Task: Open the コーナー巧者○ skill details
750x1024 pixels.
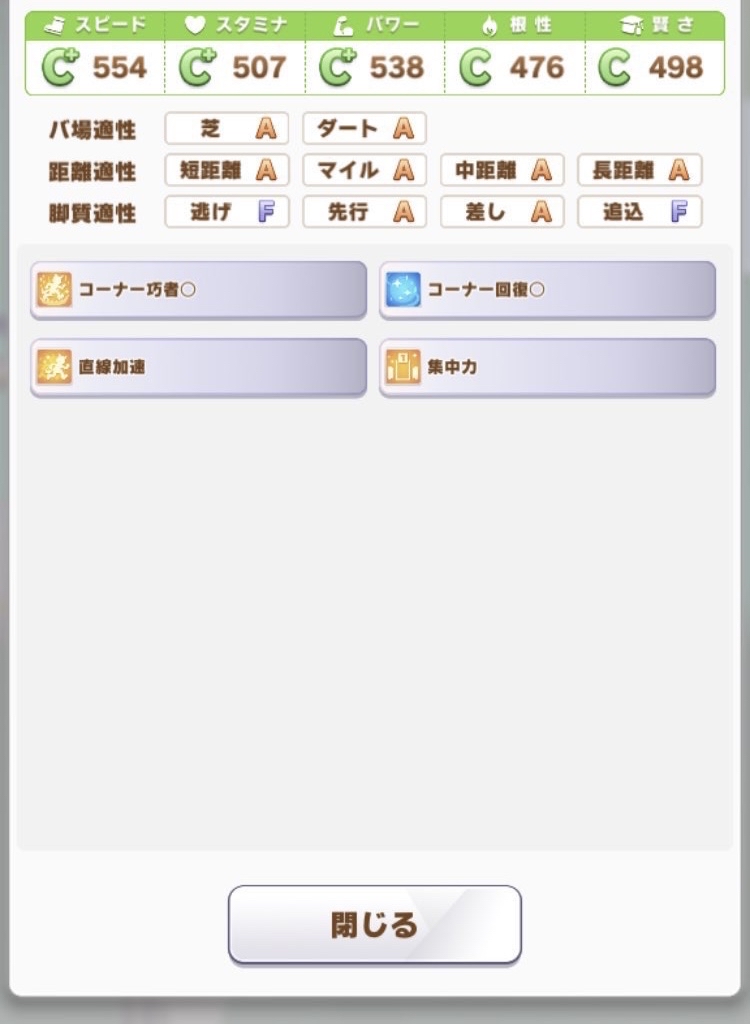Action: click(198, 290)
